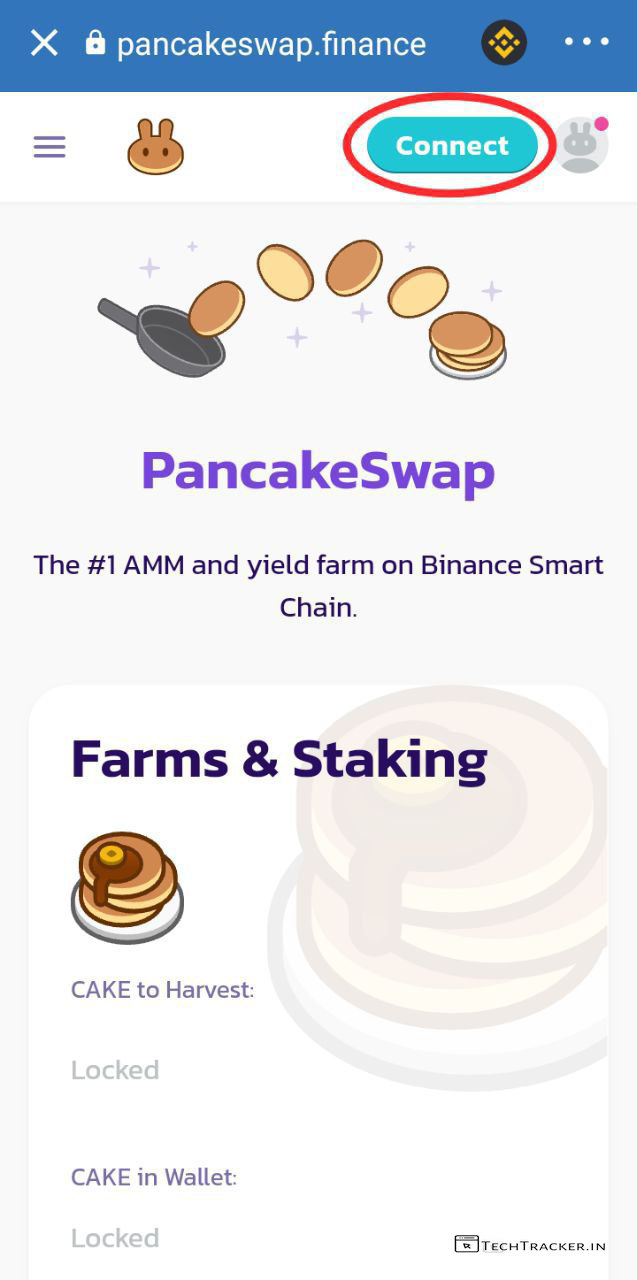Image resolution: width=637 pixels, height=1280 pixels.
Task: Open the Binance network selector icon
Action: pyautogui.click(x=504, y=43)
